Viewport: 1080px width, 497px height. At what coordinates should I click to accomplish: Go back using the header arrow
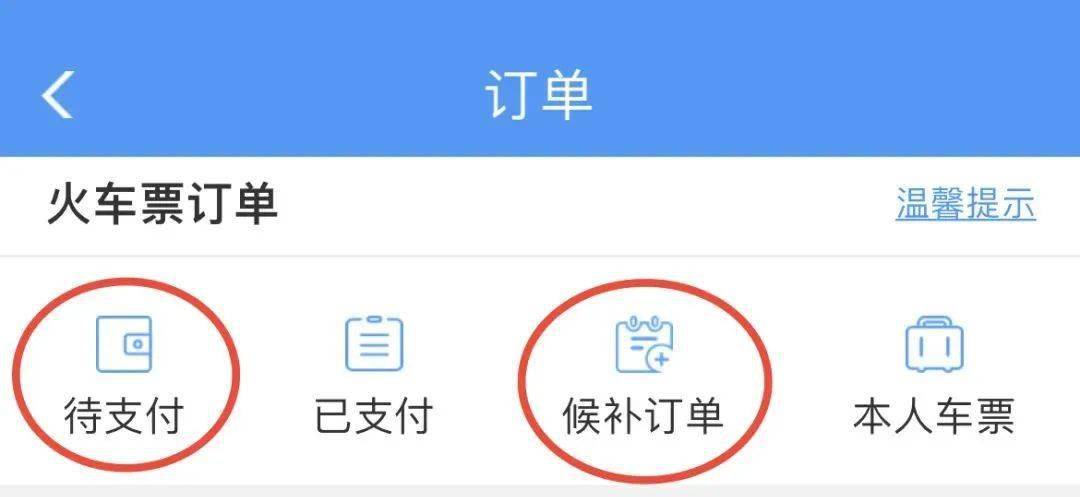[x=57, y=96]
